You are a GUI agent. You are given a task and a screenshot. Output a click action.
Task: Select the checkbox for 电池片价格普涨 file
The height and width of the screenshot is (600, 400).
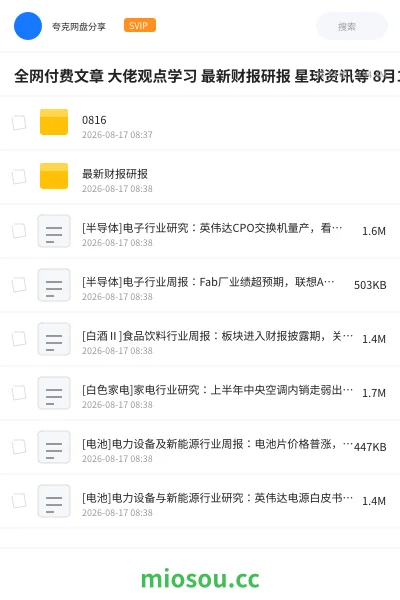(19, 447)
